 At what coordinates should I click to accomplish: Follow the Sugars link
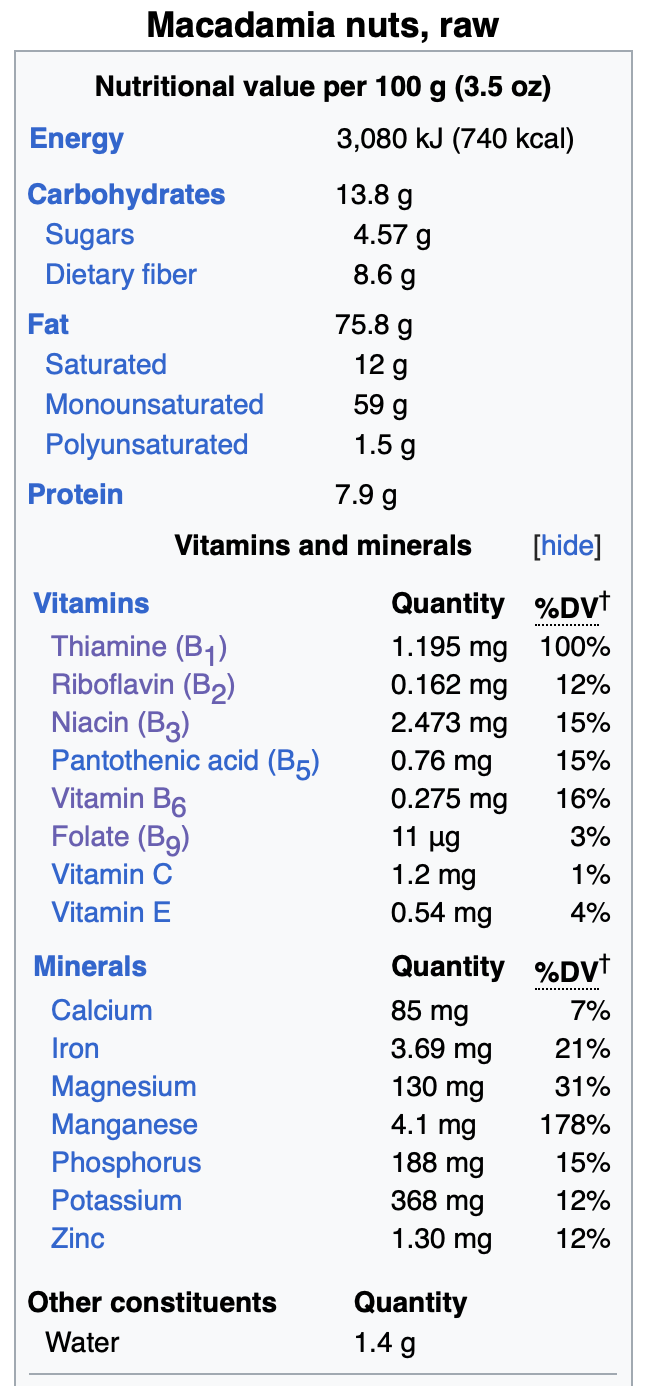tap(89, 235)
